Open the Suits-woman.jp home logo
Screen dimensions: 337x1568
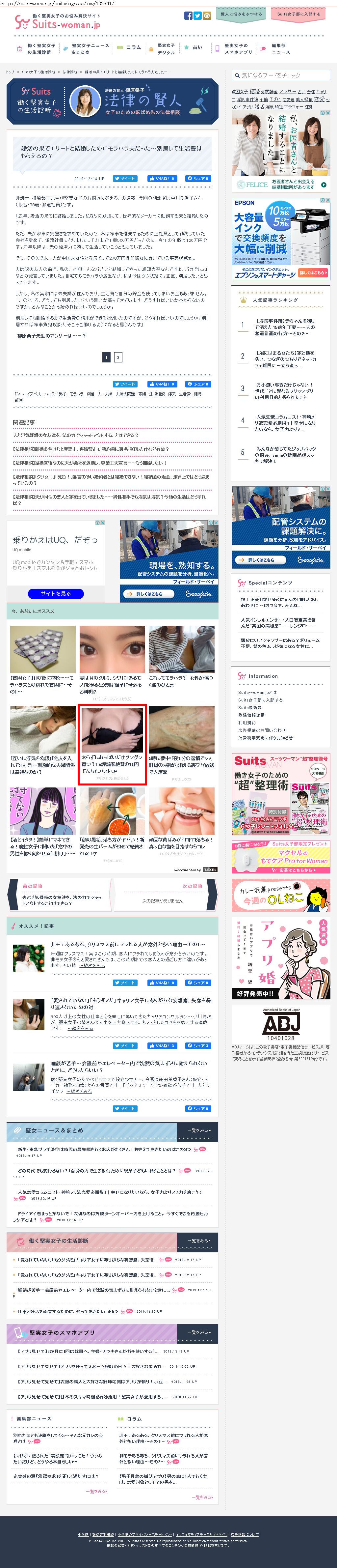[x=58, y=23]
